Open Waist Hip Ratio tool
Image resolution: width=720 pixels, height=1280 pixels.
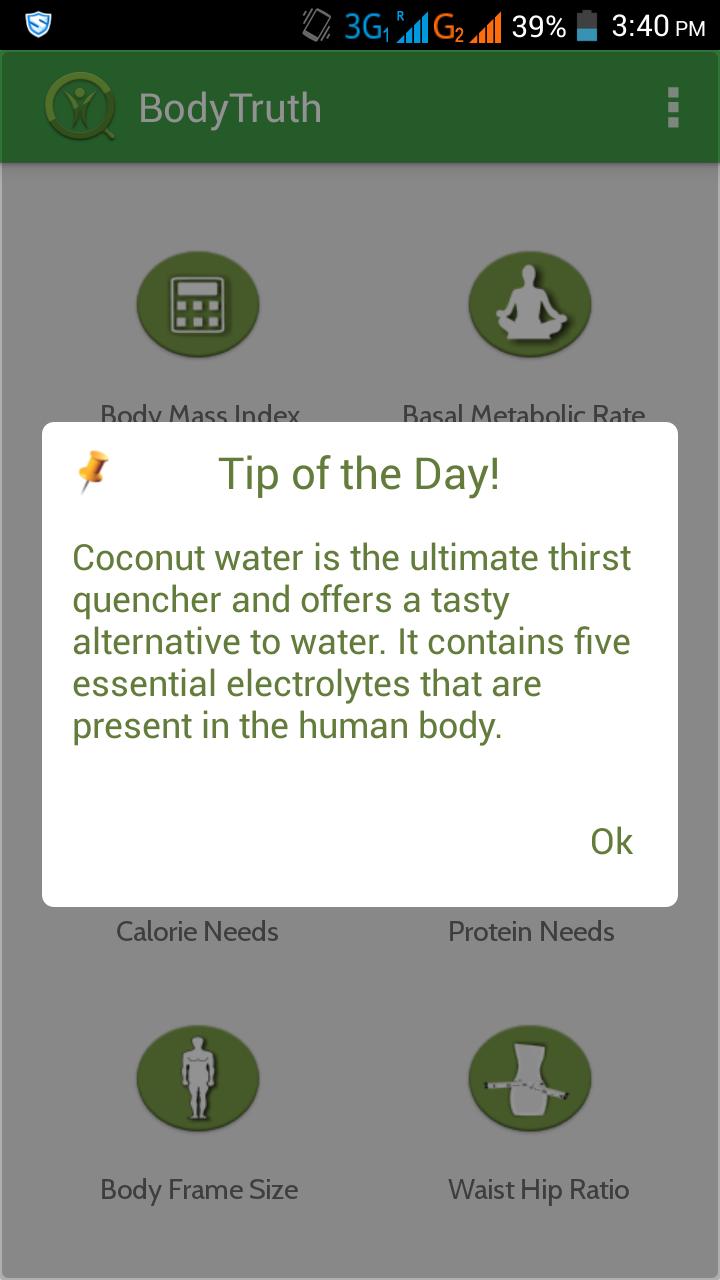pos(530,1078)
